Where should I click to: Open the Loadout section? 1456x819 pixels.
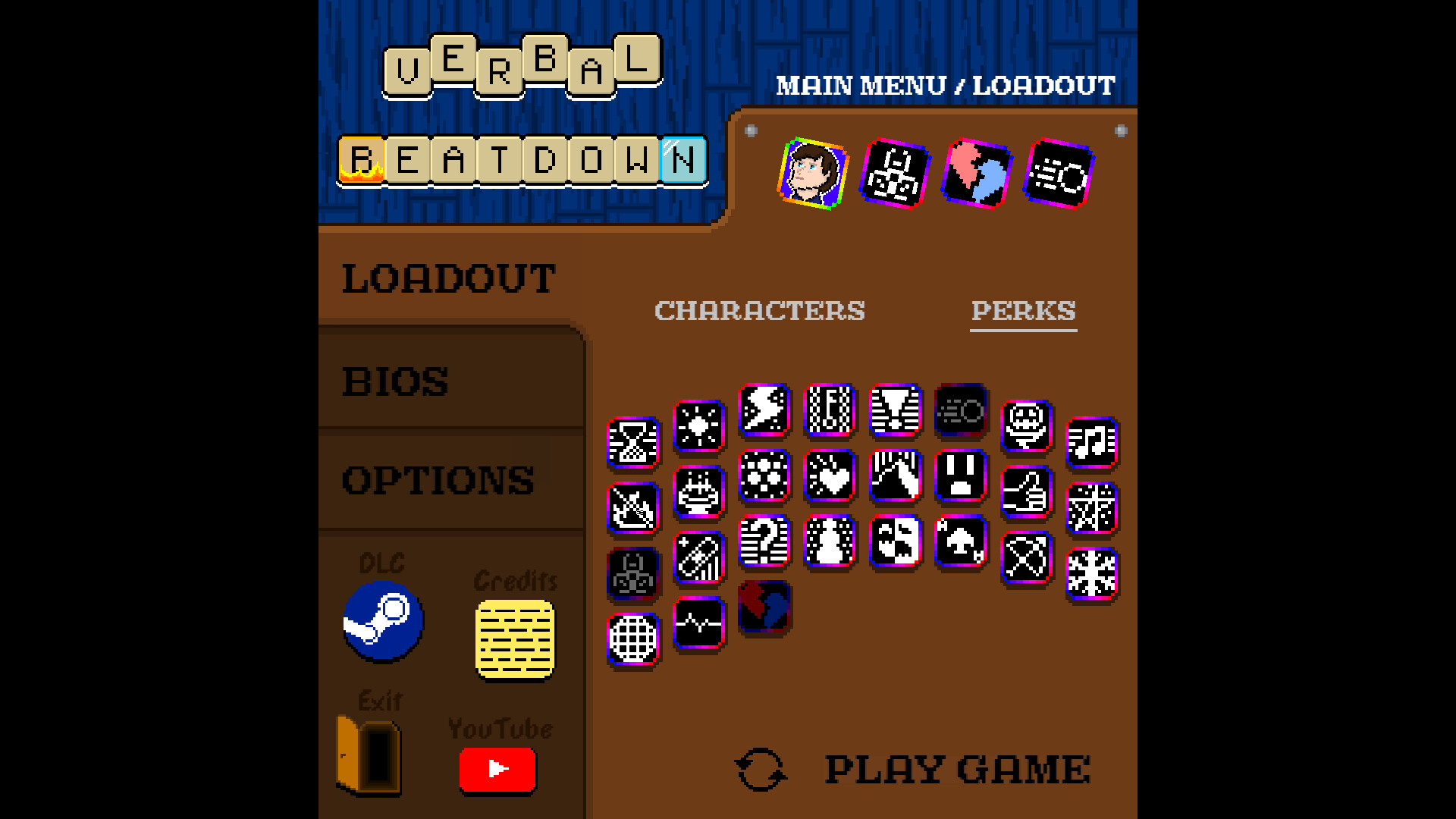[448, 278]
